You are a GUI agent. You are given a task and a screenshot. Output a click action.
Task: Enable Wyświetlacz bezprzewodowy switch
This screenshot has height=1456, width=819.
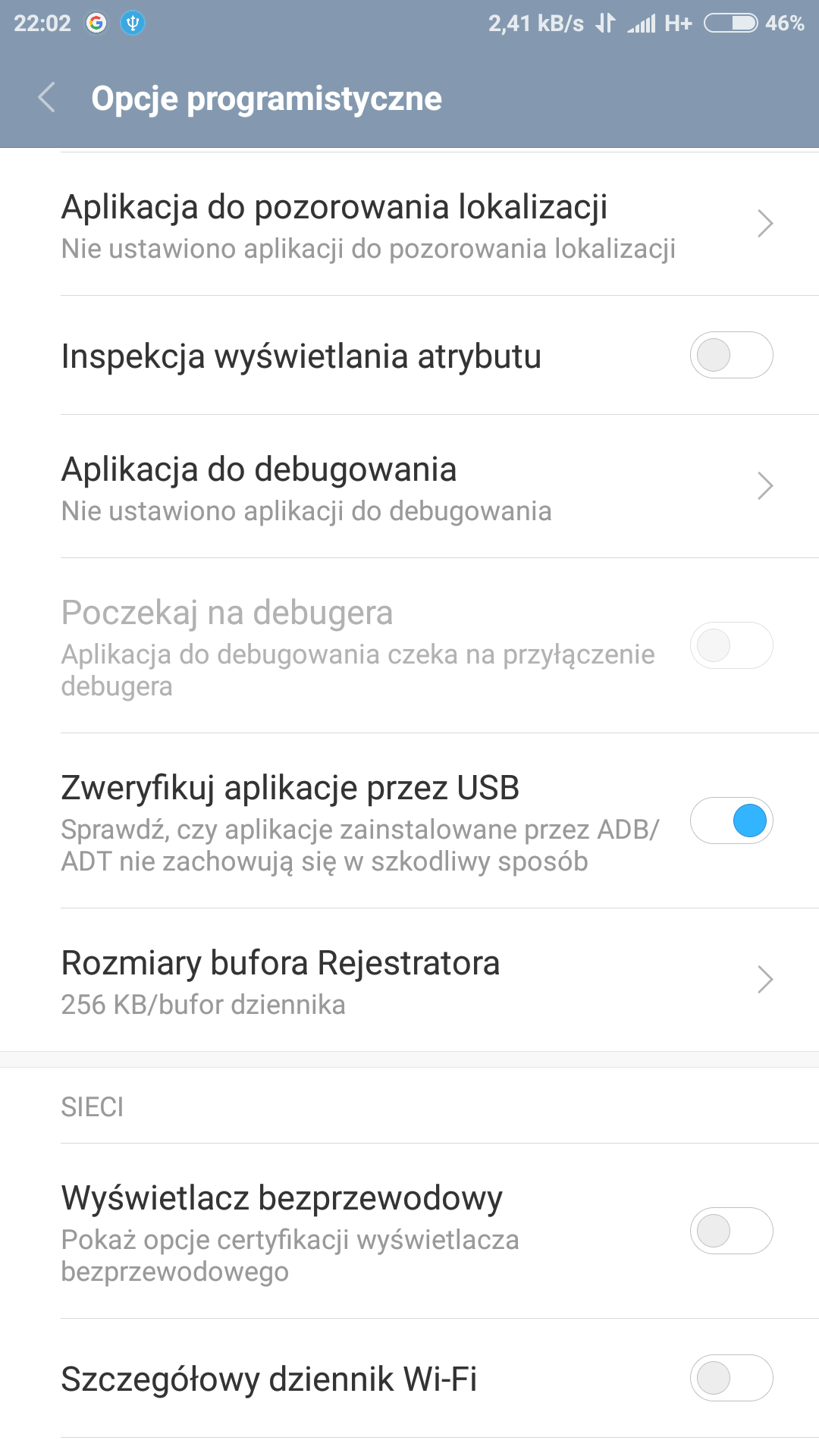coord(730,1230)
